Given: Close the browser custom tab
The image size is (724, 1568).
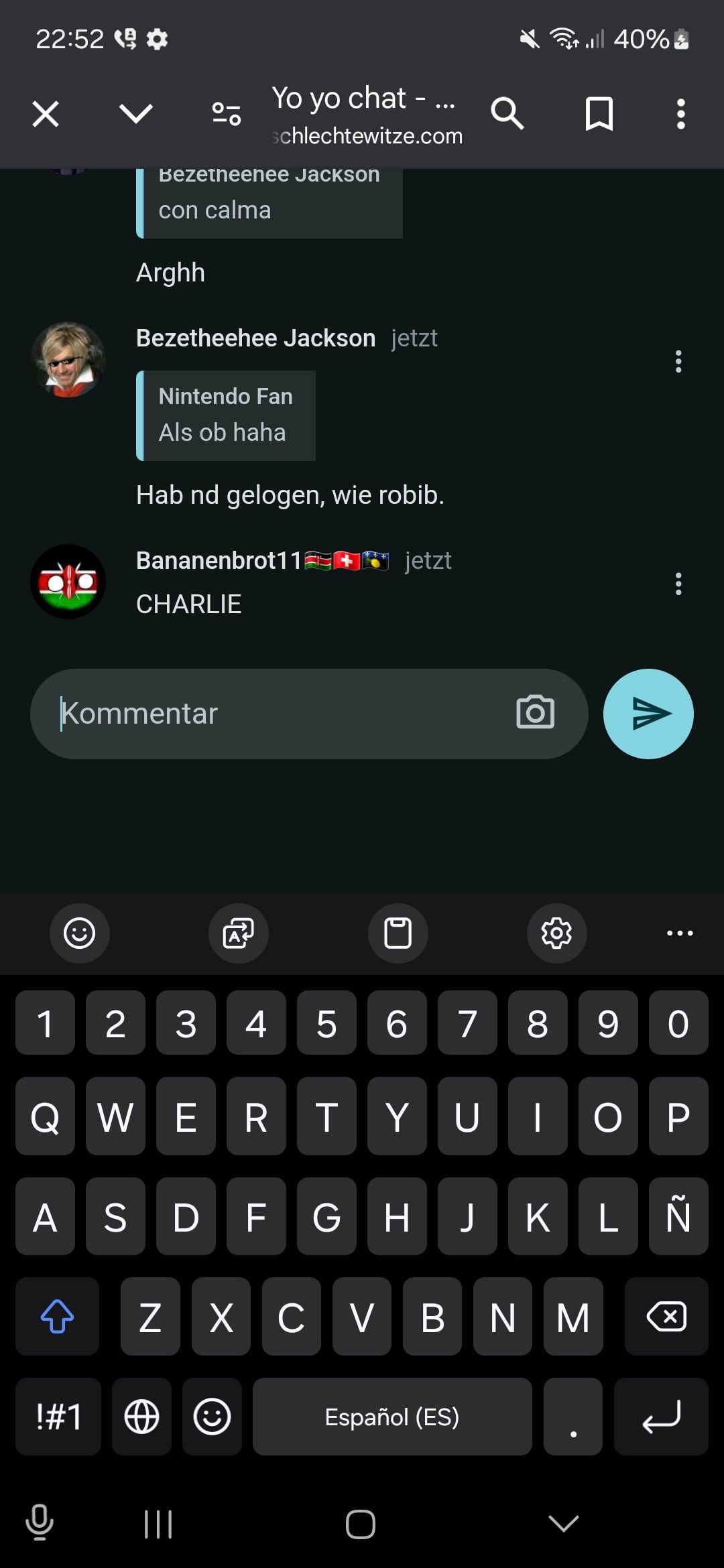Looking at the screenshot, I should tap(46, 114).
